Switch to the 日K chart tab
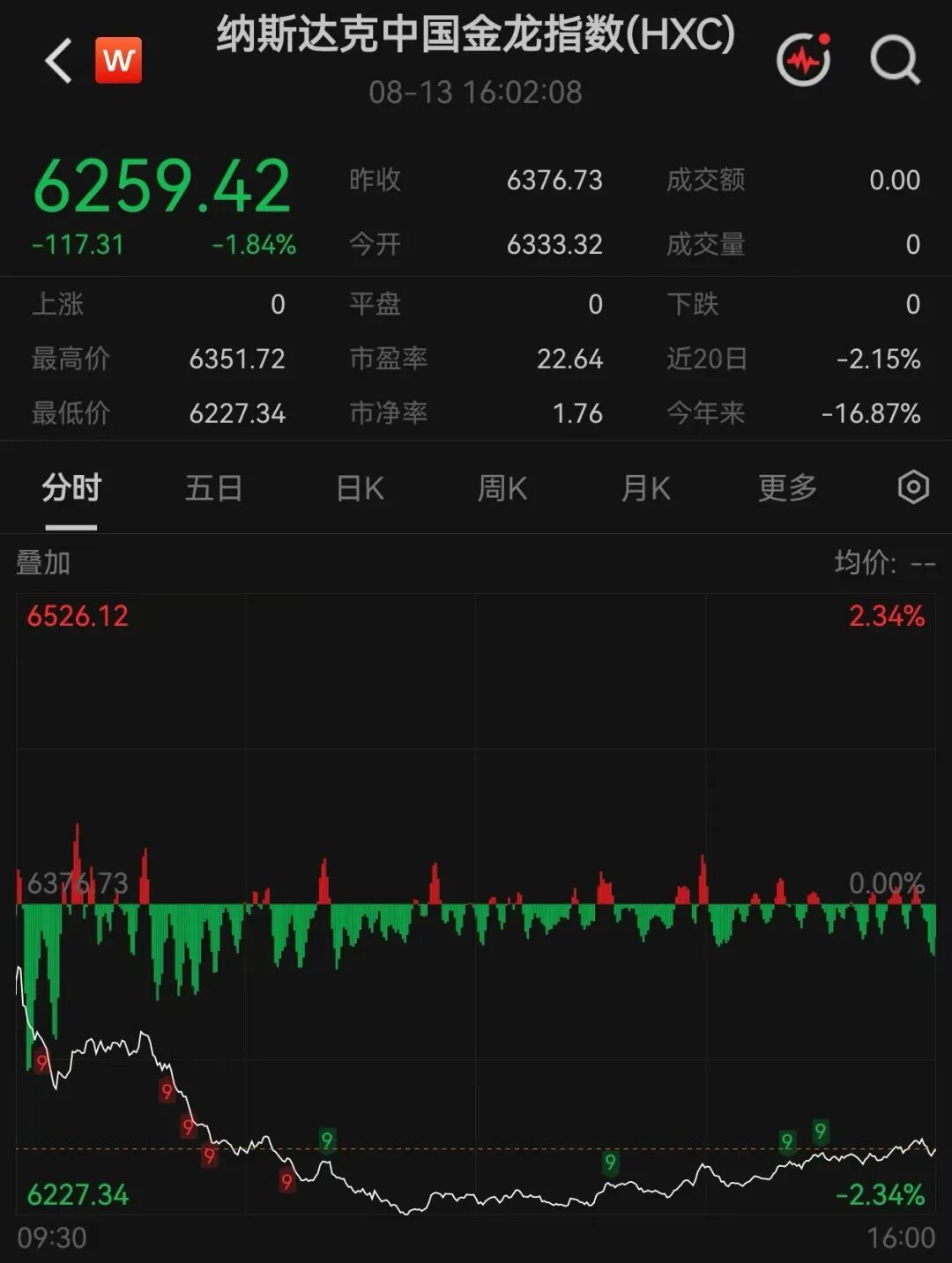Image resolution: width=952 pixels, height=1263 pixels. click(x=360, y=487)
